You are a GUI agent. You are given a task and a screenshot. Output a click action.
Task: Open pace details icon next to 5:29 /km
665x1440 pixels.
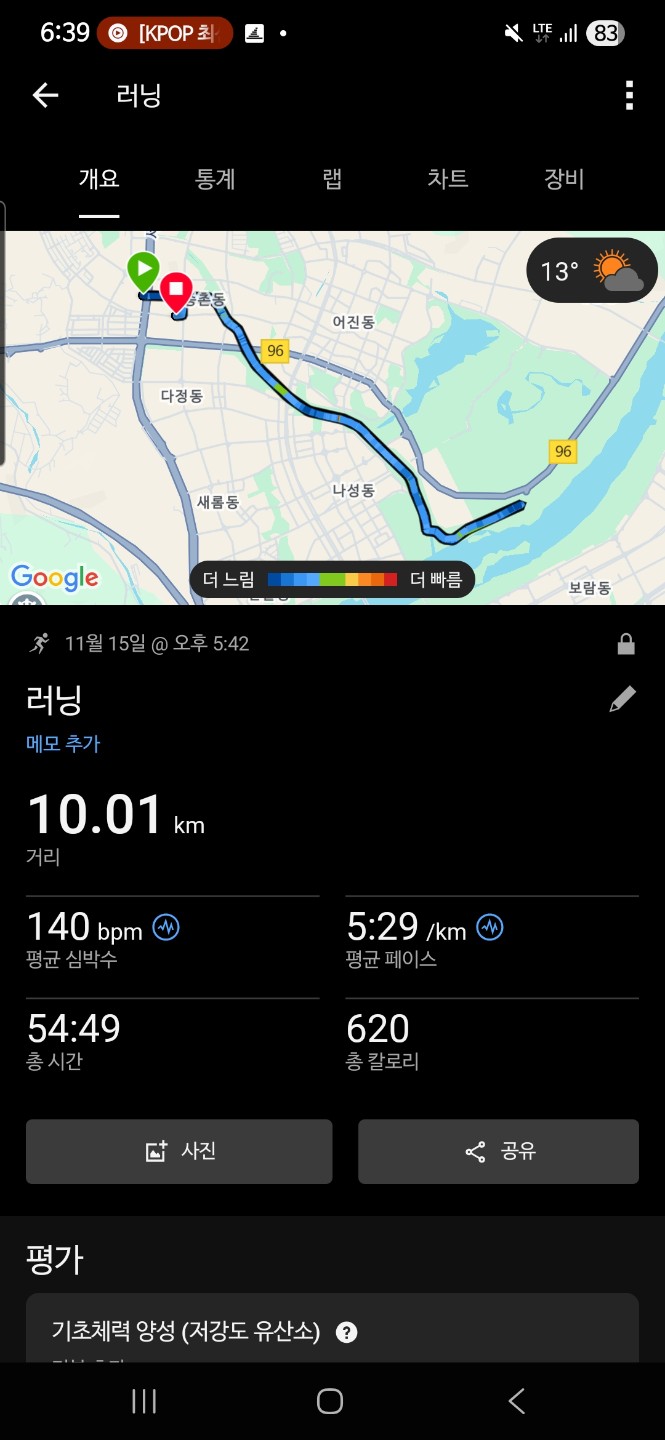(490, 928)
